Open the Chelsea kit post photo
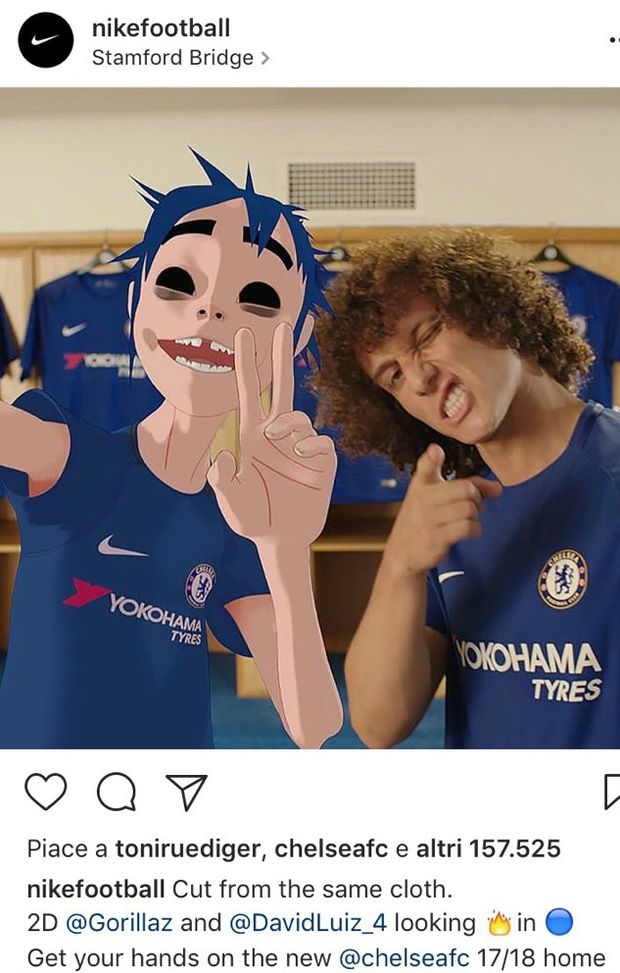 [x=310, y=418]
